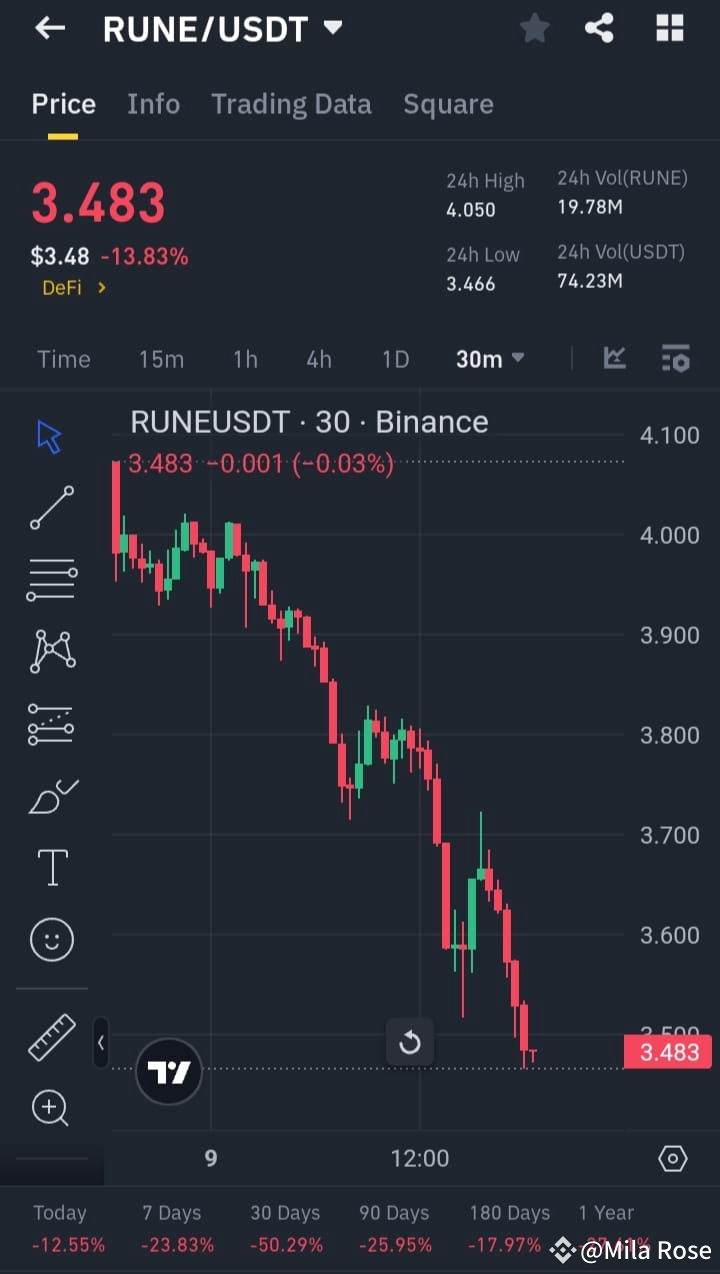Click the TradingView logo on the chart
Screen dimensions: 720x1274
[x=168, y=1071]
